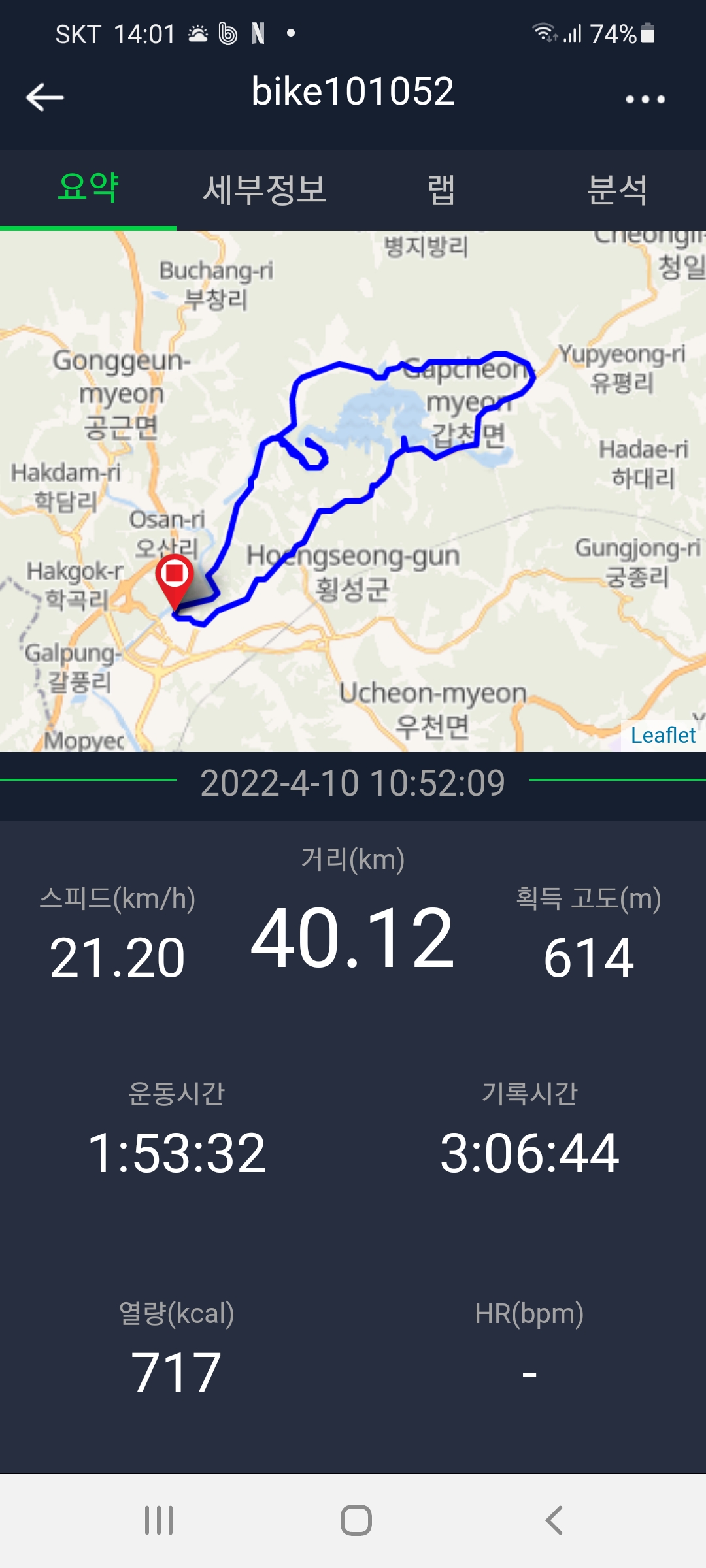Switch to the 분석 analysis tab
This screenshot has width=706, height=1568.
(617, 190)
